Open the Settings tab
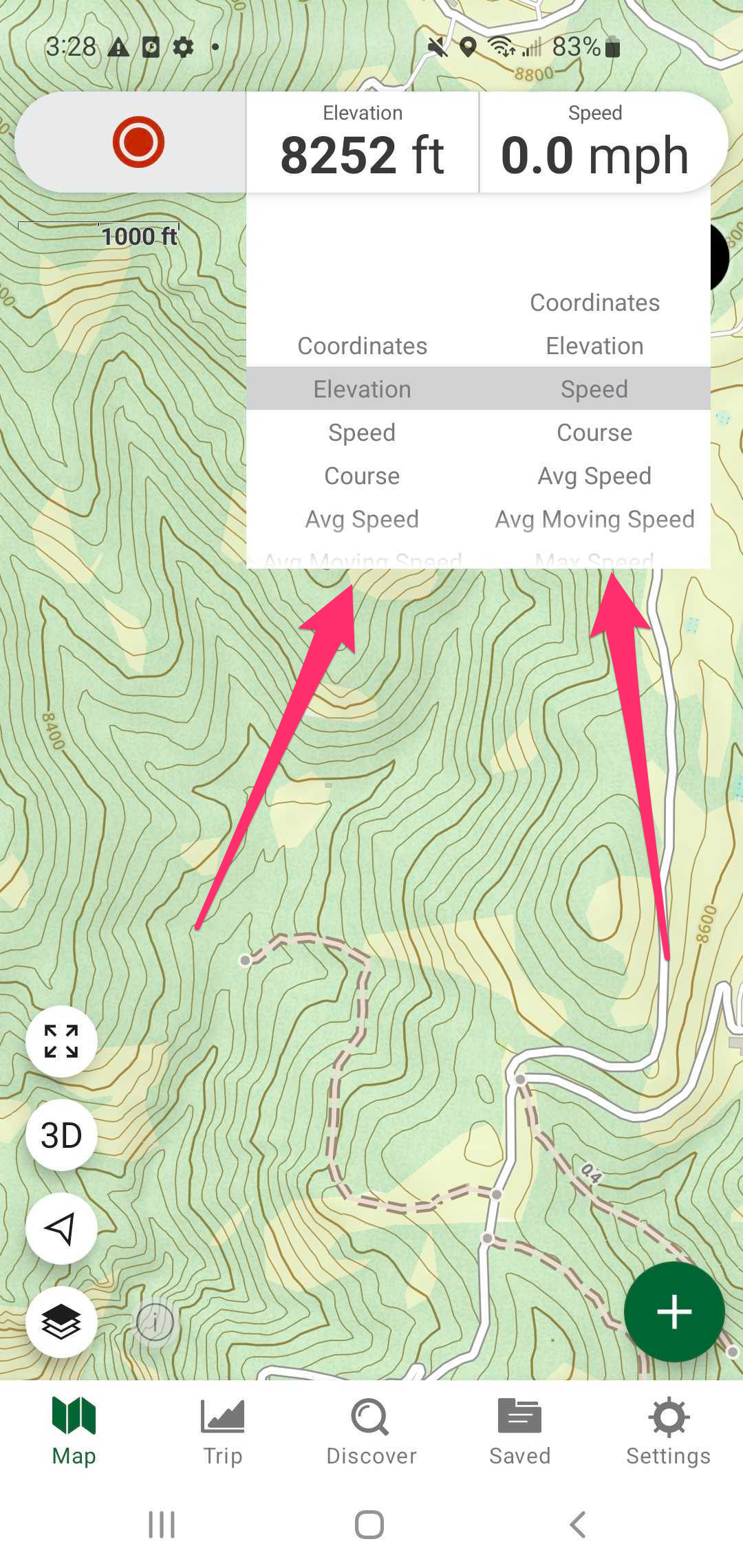 point(669,1432)
